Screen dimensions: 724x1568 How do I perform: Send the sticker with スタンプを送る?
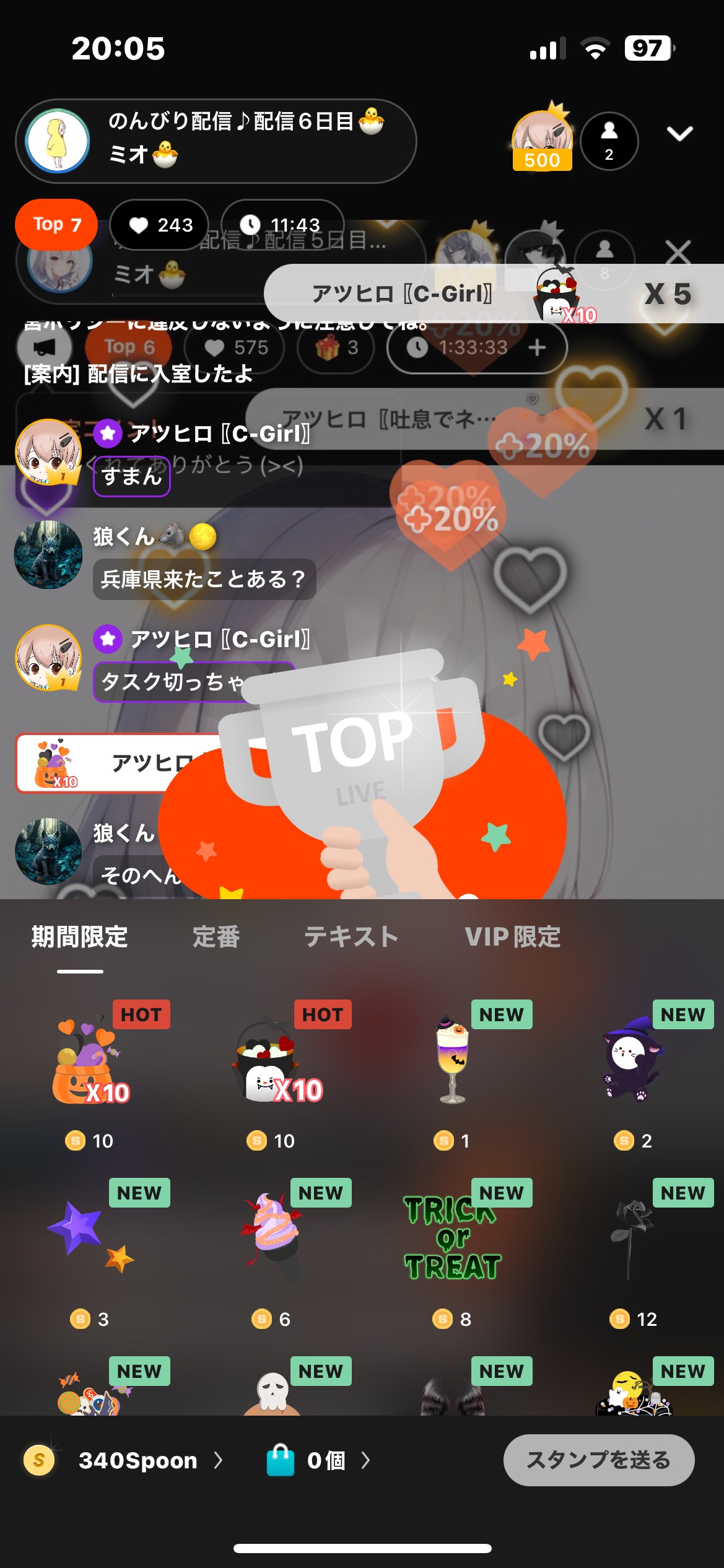coord(598,1460)
